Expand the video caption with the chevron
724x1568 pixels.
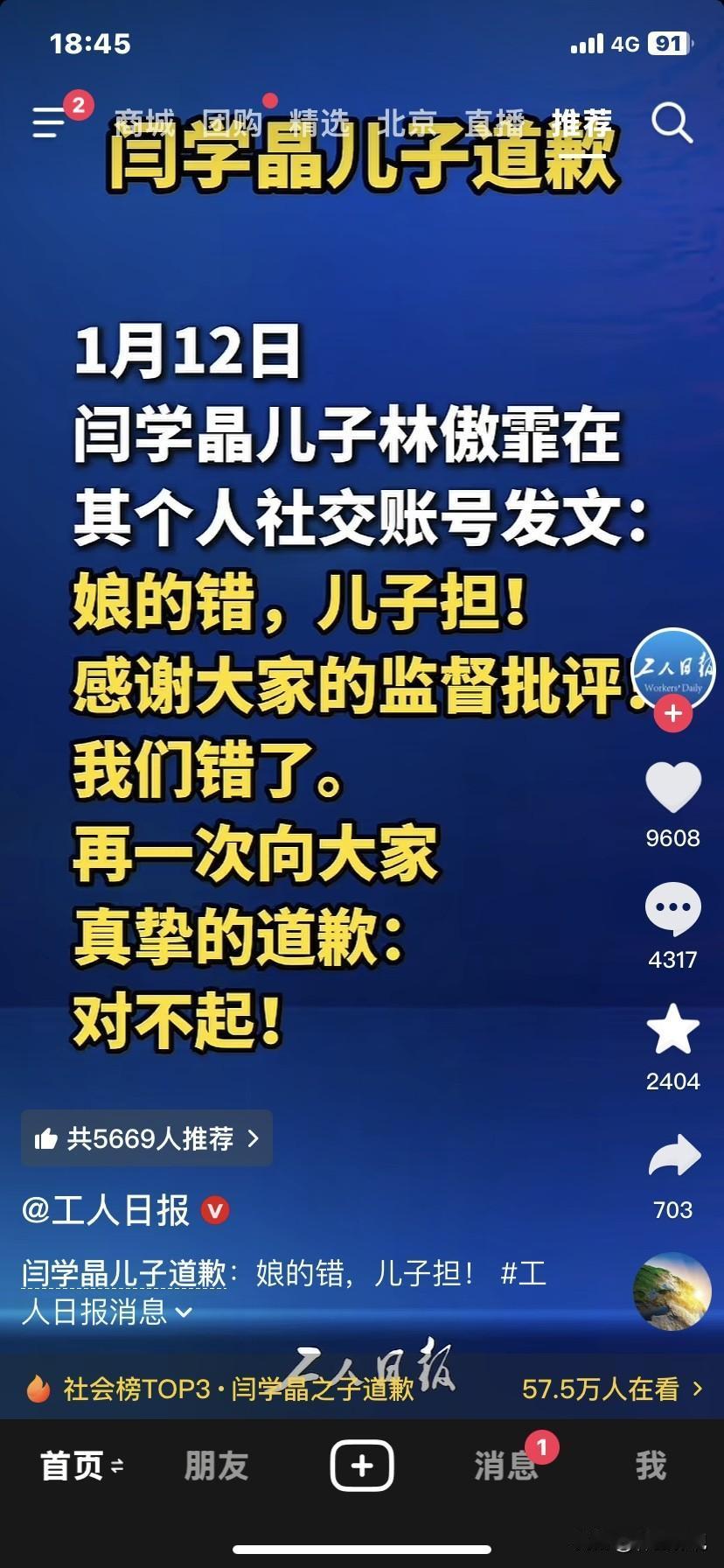coord(180,1314)
